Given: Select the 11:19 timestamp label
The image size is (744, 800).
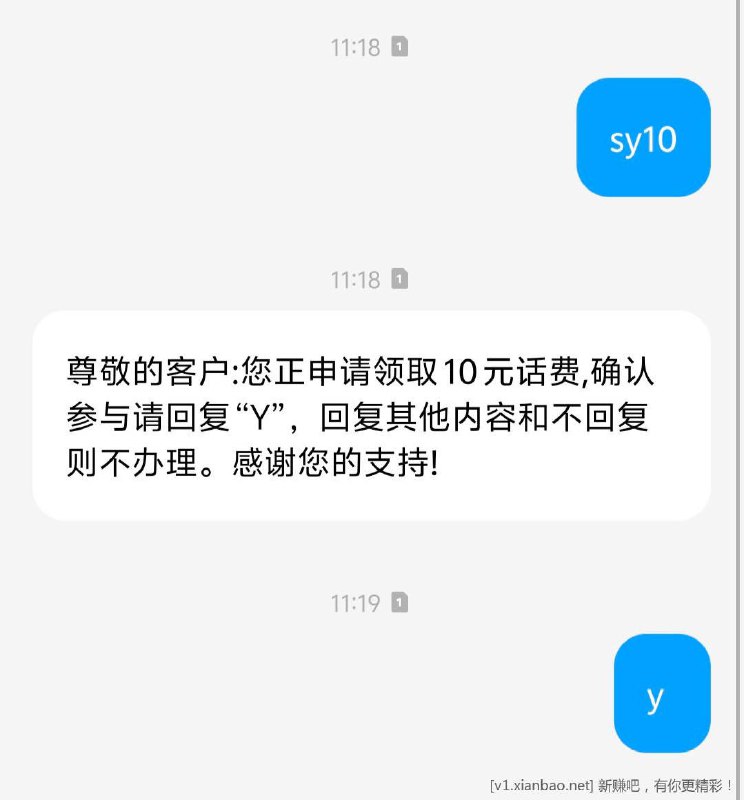Looking at the screenshot, I should click(355, 604).
